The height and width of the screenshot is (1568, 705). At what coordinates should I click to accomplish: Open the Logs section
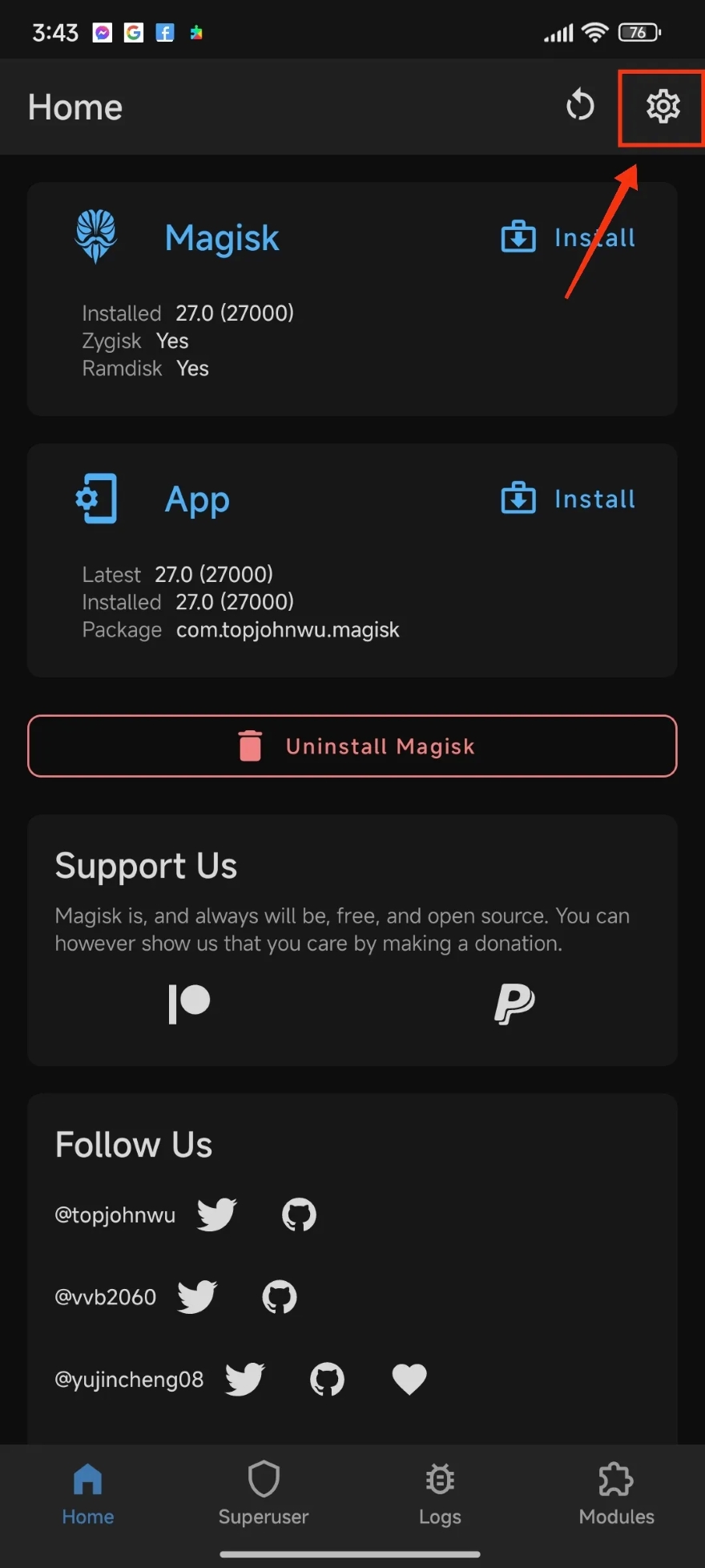point(440,1495)
